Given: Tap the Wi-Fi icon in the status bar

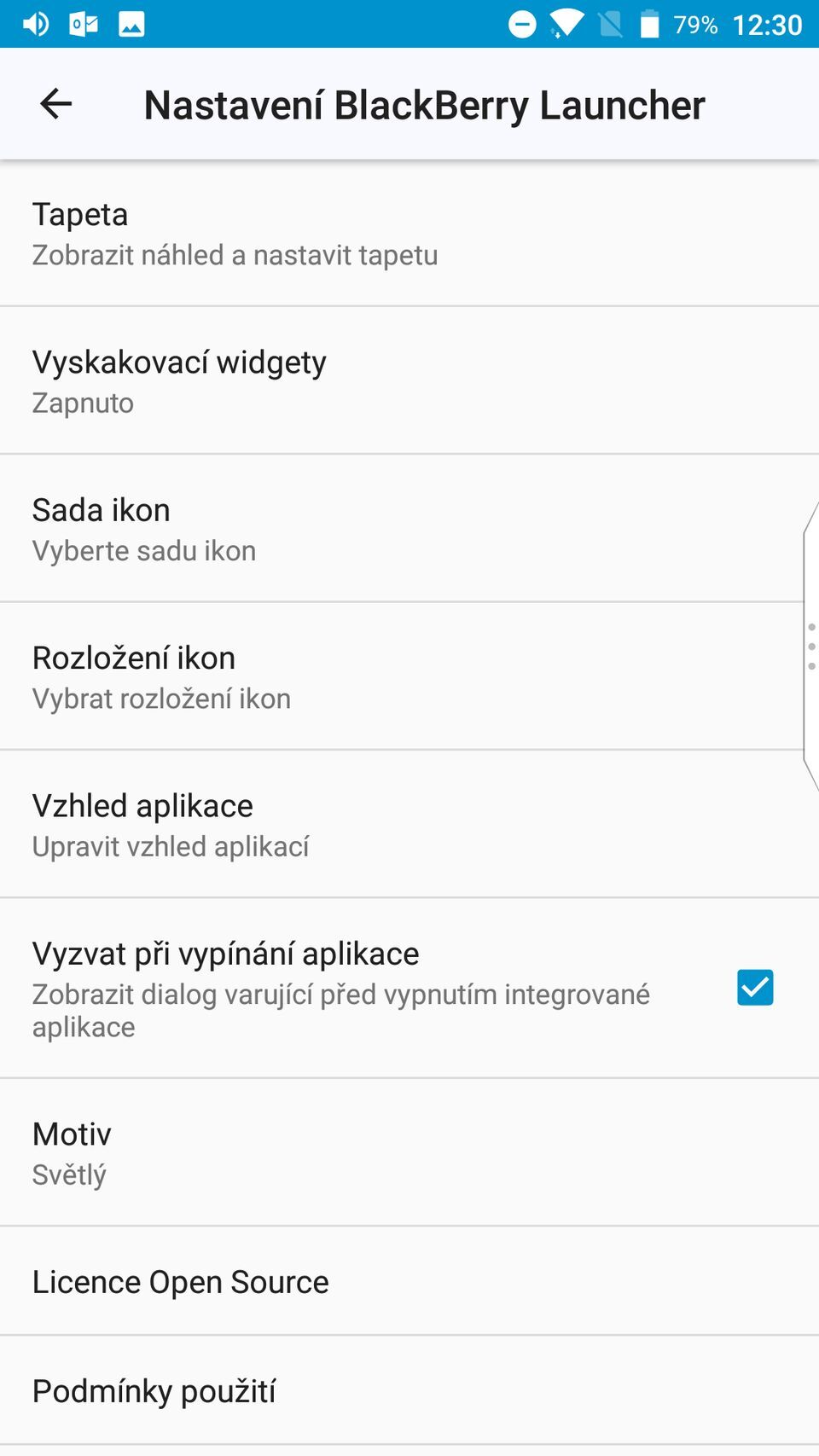Looking at the screenshot, I should pyautogui.click(x=566, y=23).
